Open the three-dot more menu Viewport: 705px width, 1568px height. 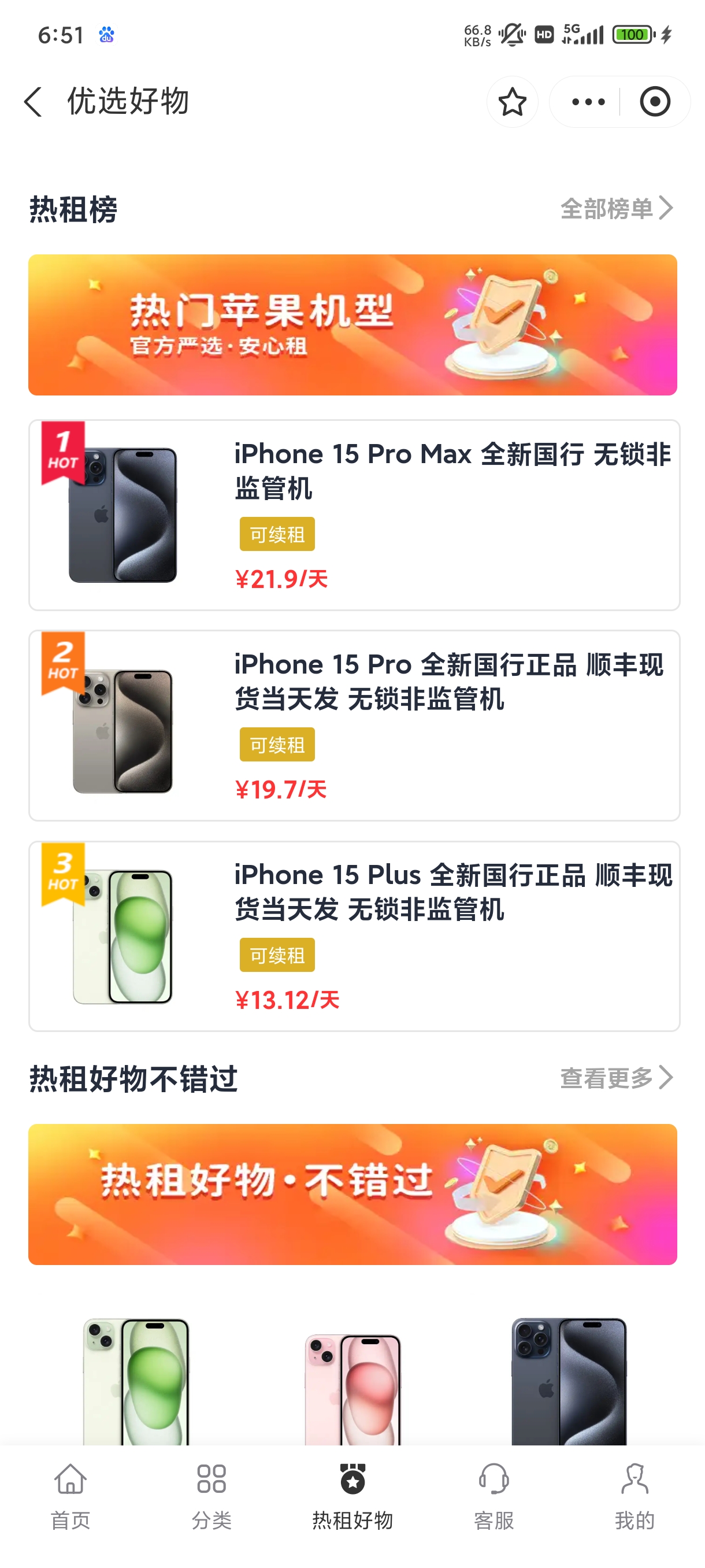coord(588,102)
